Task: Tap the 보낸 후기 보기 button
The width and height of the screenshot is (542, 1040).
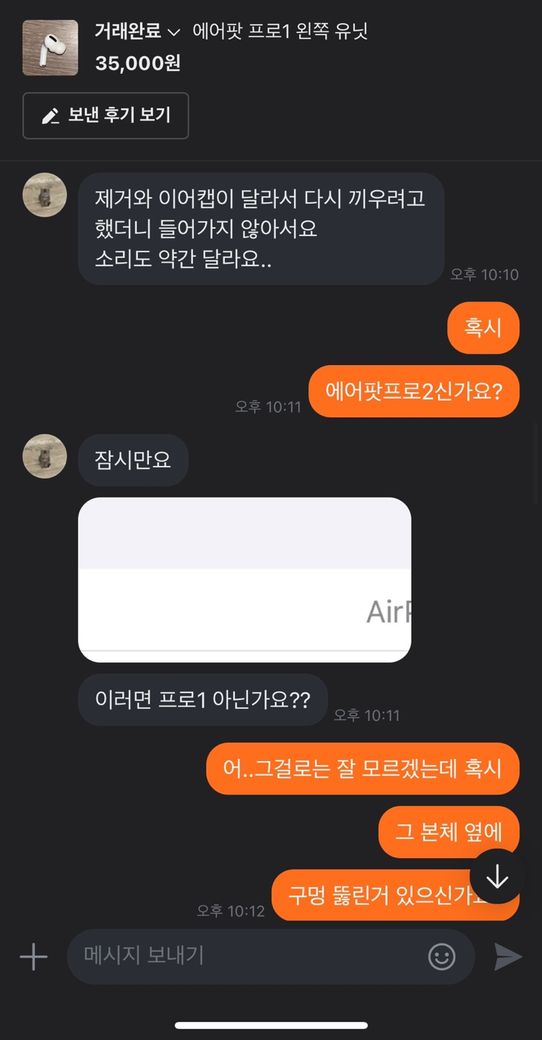Action: [x=105, y=116]
